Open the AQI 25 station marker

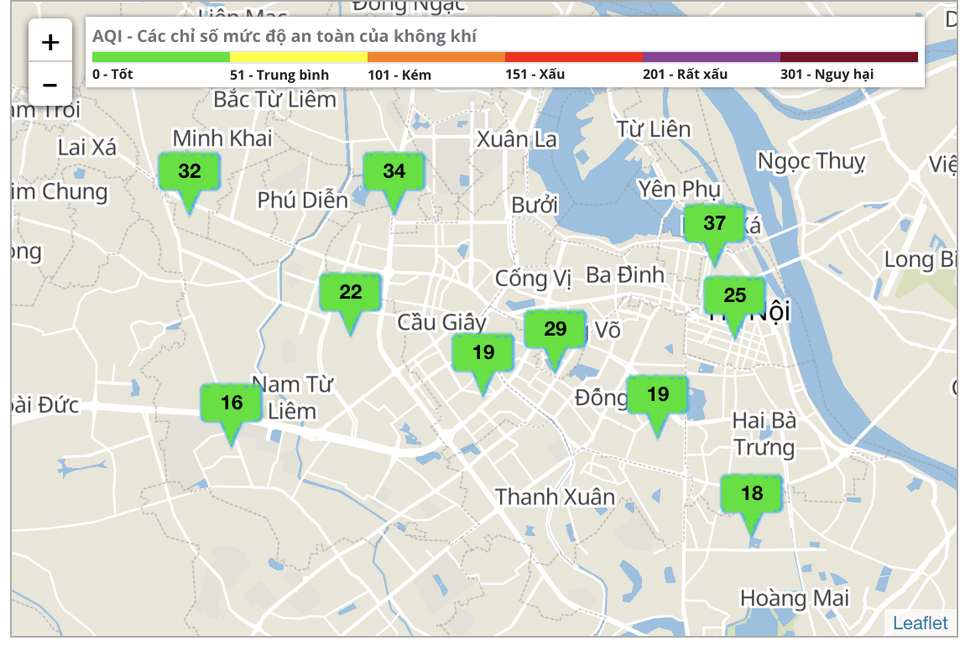[734, 296]
